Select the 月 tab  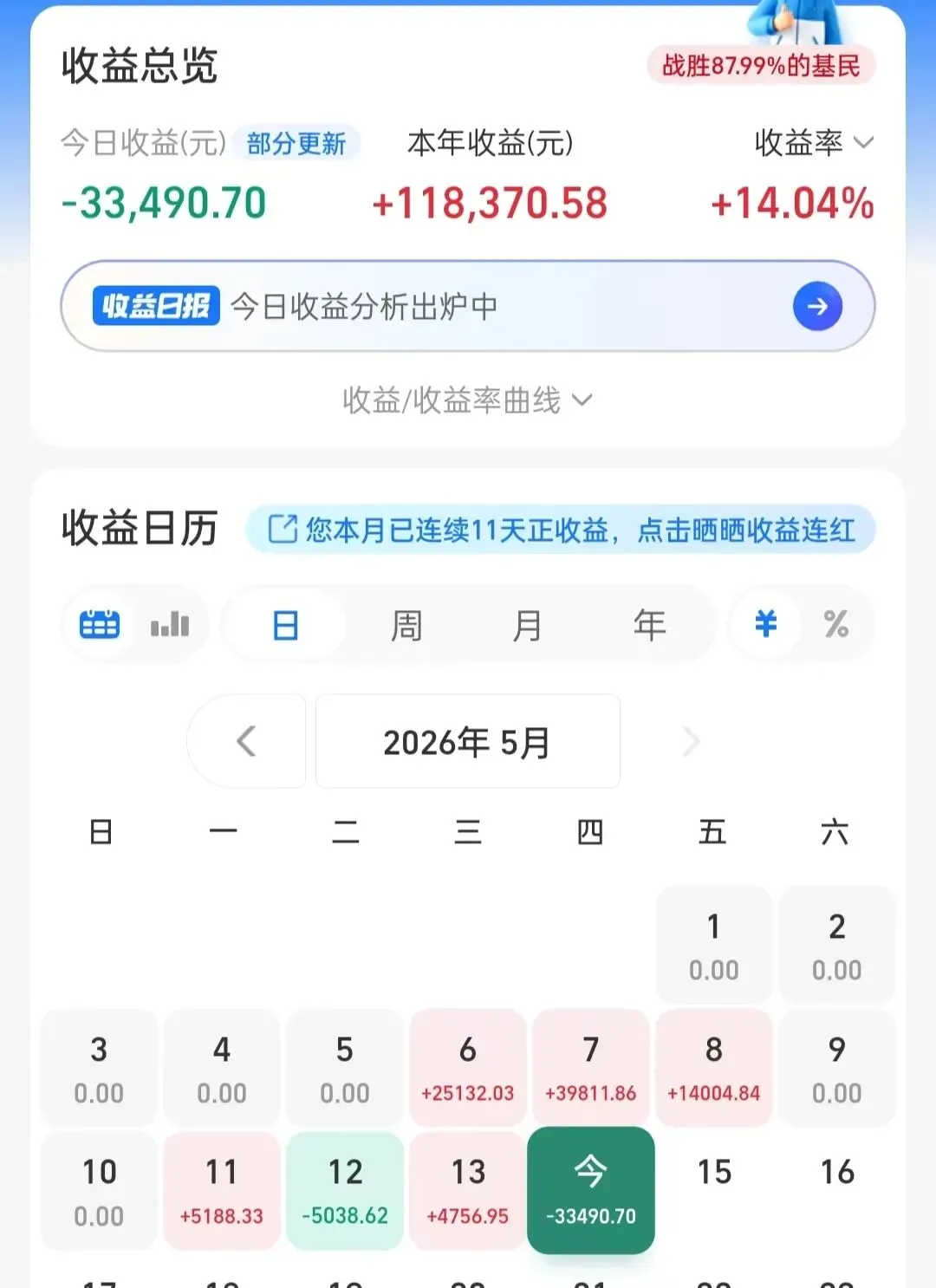pyautogui.click(x=528, y=625)
